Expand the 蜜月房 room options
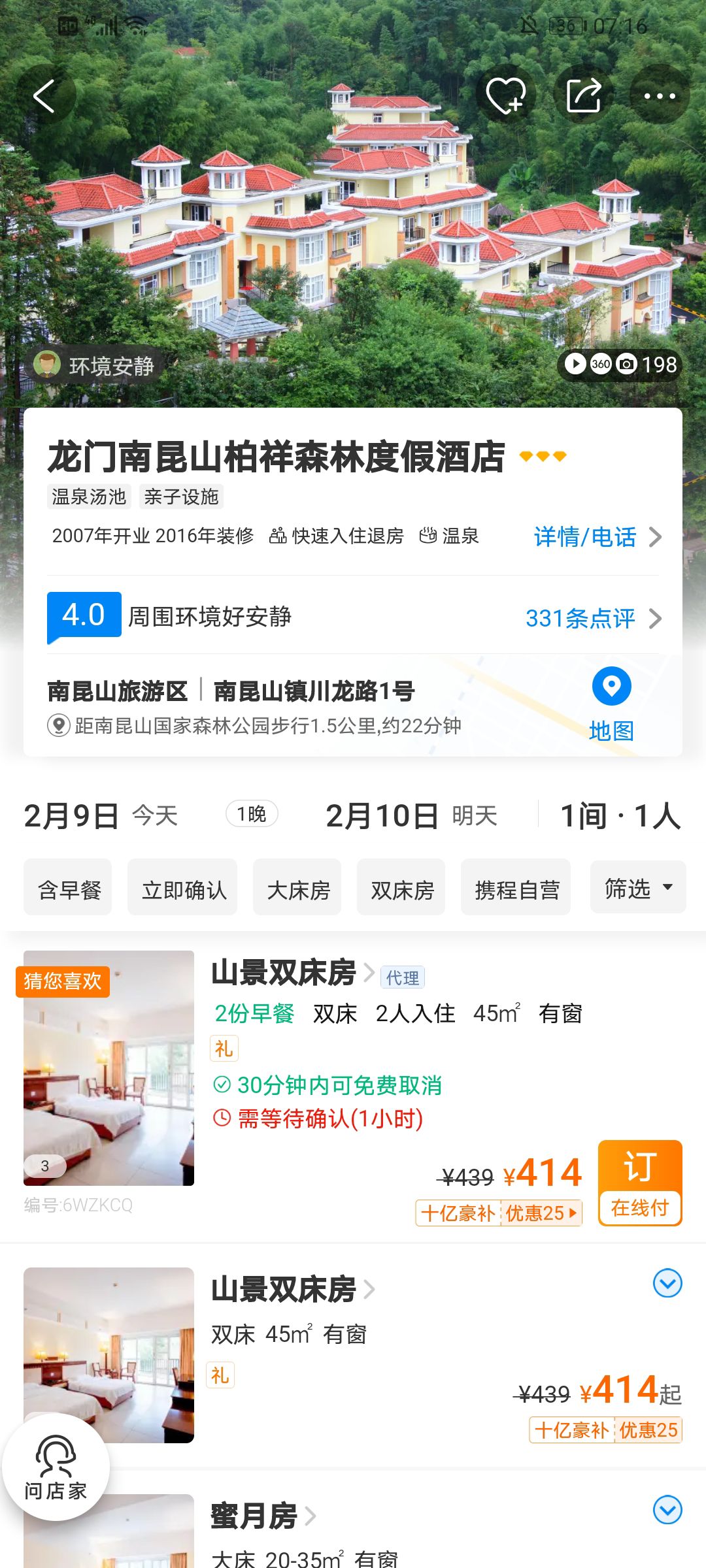706x1568 pixels. [x=667, y=1509]
